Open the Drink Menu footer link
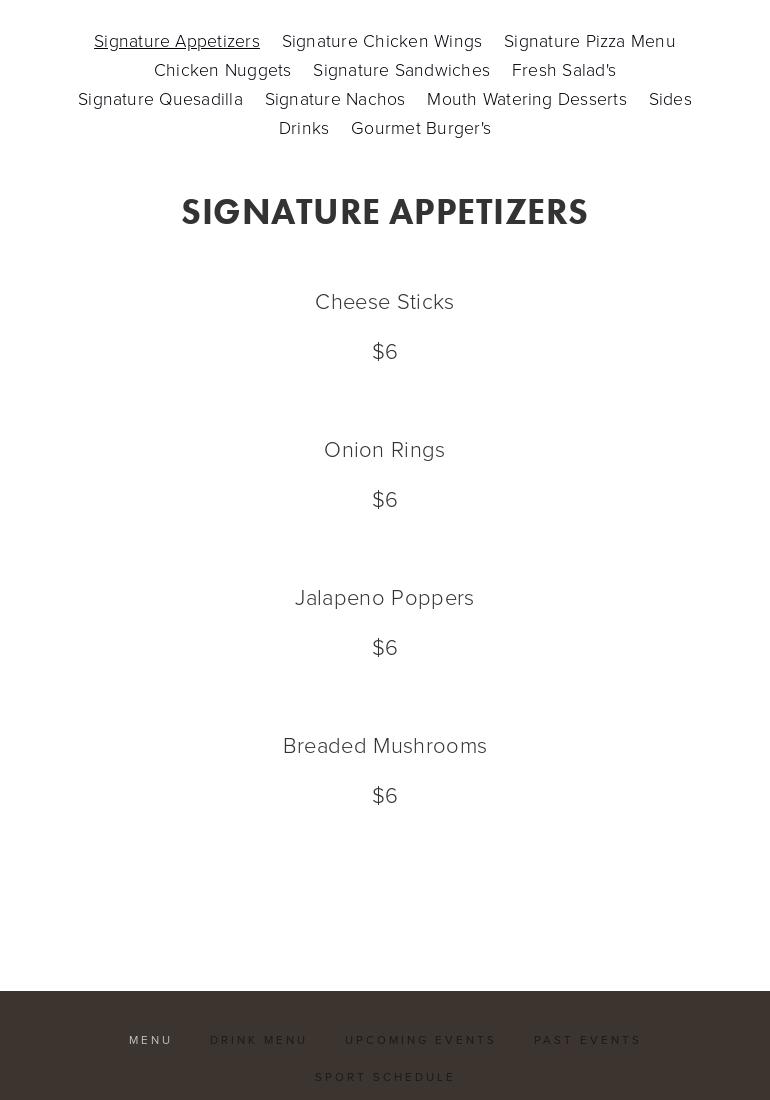 click(259, 1040)
